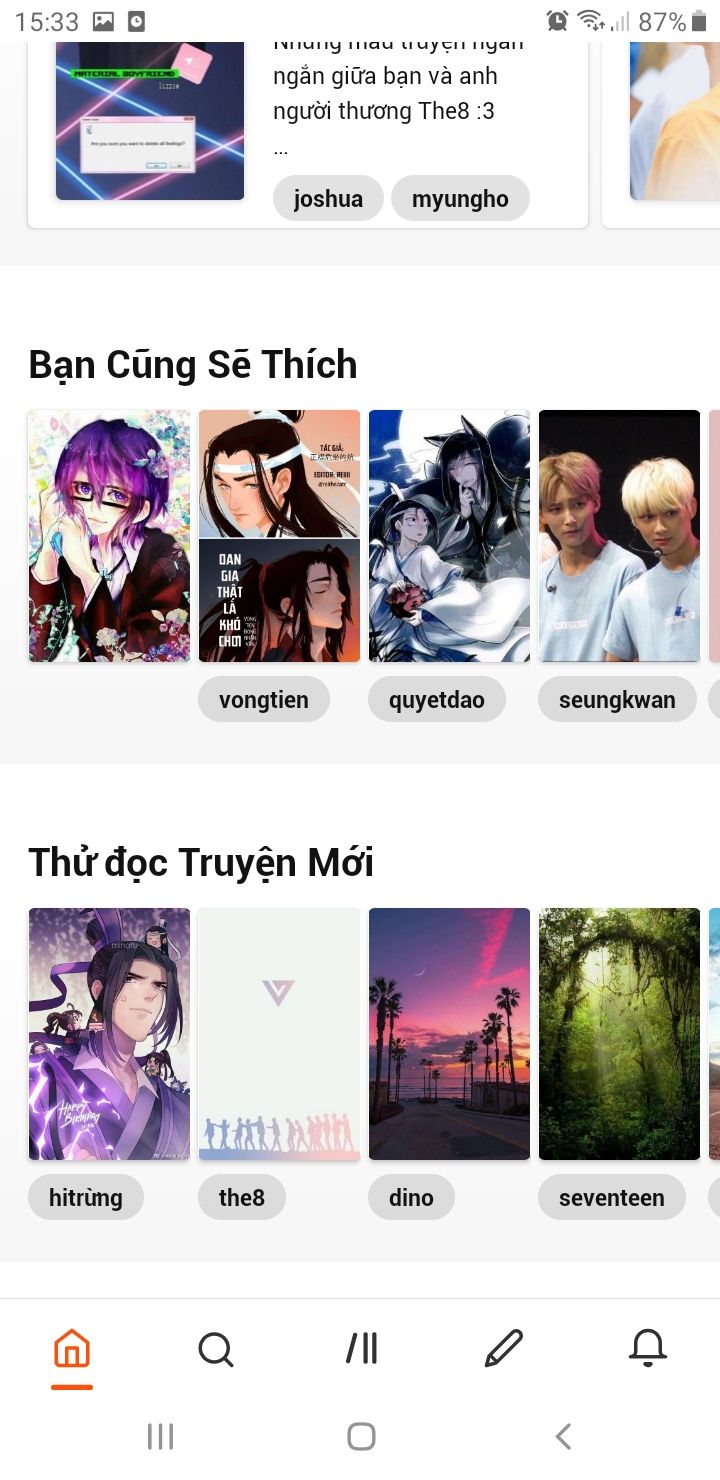Tap the dino tag
The width and height of the screenshot is (720, 1480).
tap(411, 1198)
